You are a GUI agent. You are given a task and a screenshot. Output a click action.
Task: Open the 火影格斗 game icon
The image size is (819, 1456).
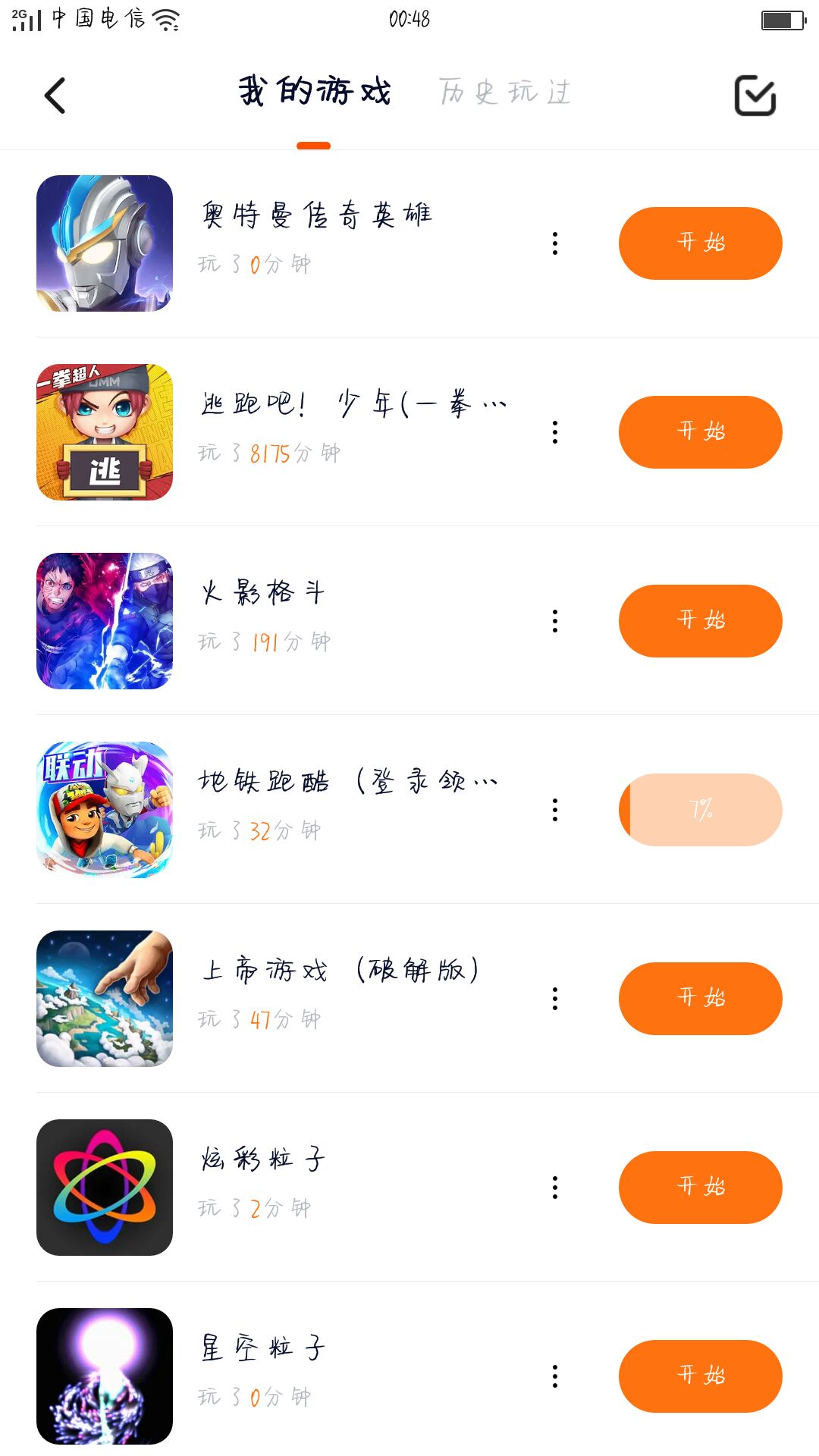point(105,621)
